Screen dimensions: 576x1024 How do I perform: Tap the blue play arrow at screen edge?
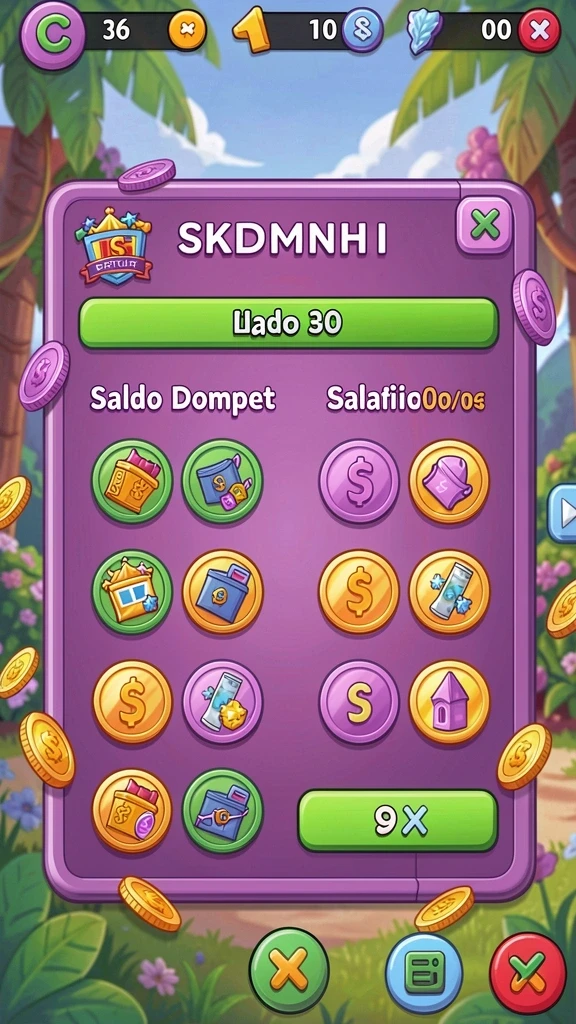pos(563,513)
